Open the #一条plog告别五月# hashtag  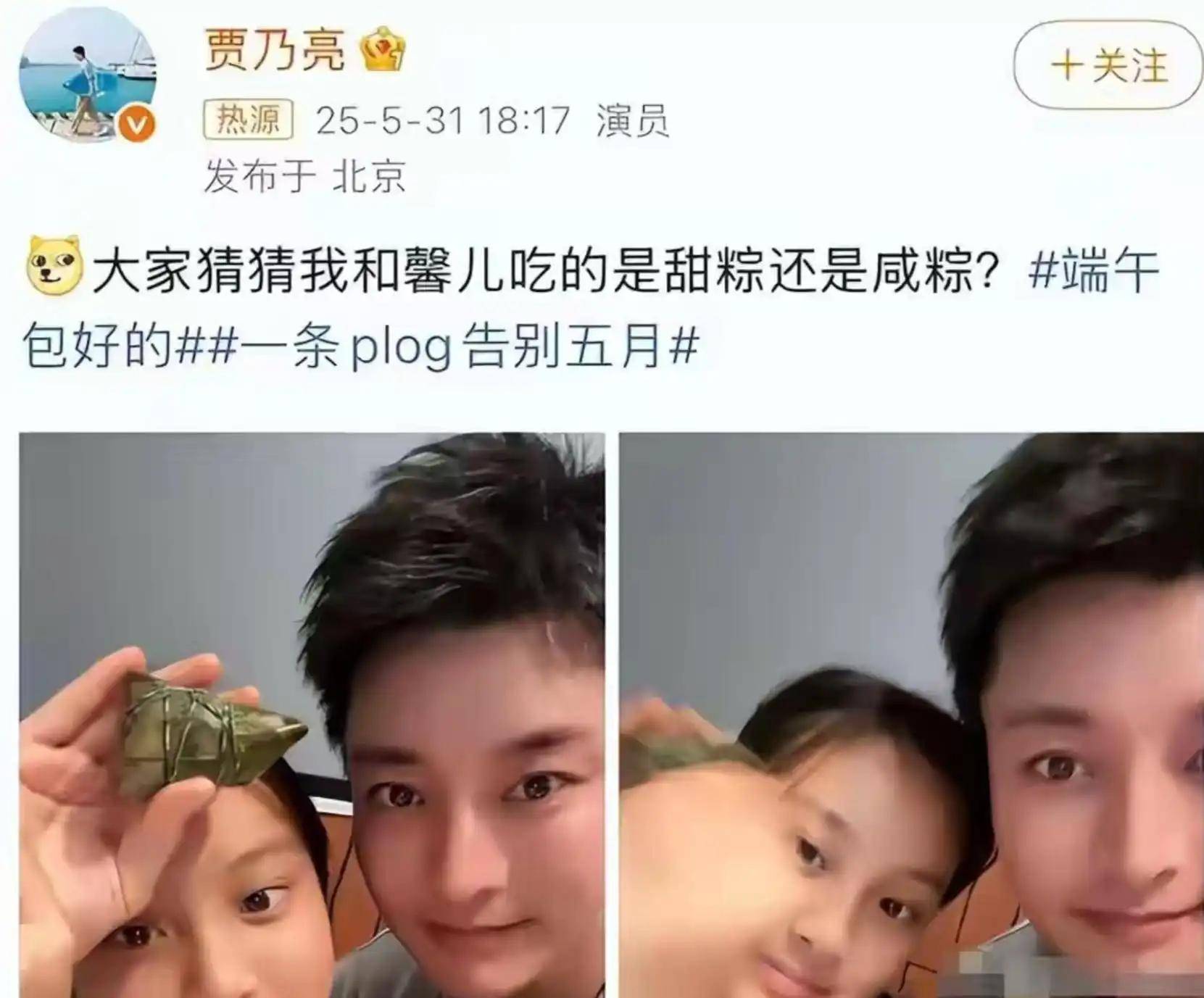coord(464,348)
